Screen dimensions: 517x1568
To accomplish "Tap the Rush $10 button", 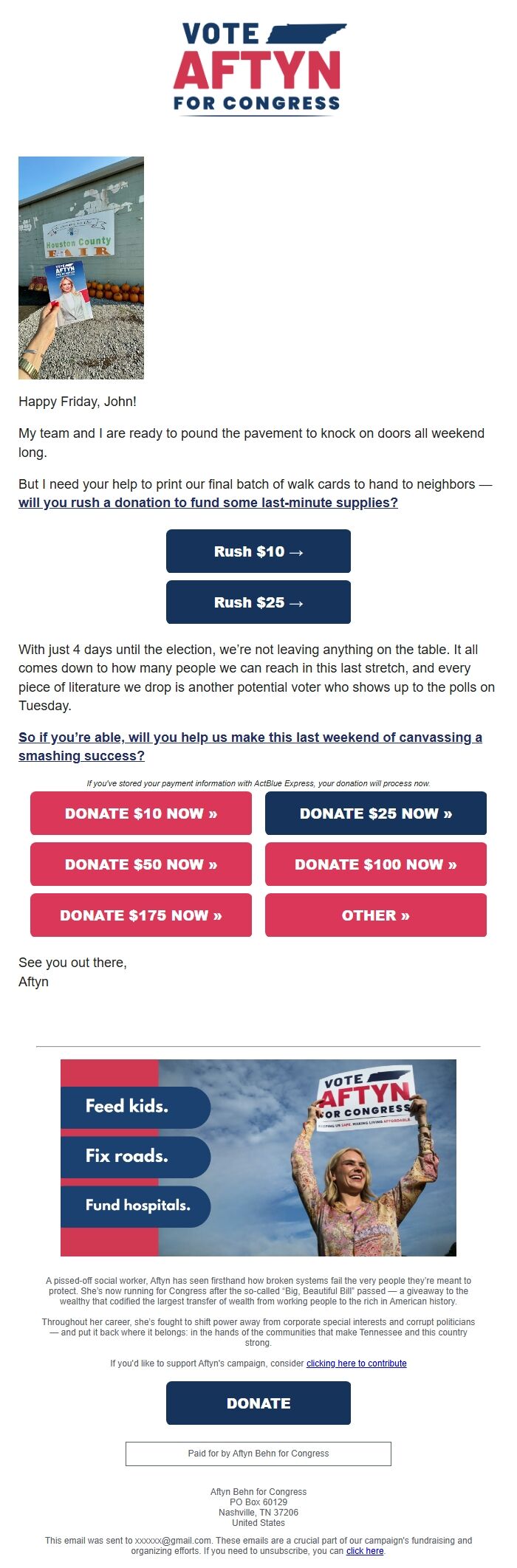I will click(258, 551).
